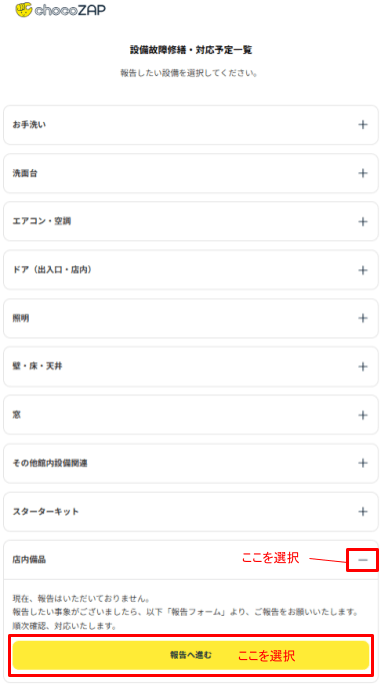Collapse the 店内備品 section

pos(363,560)
